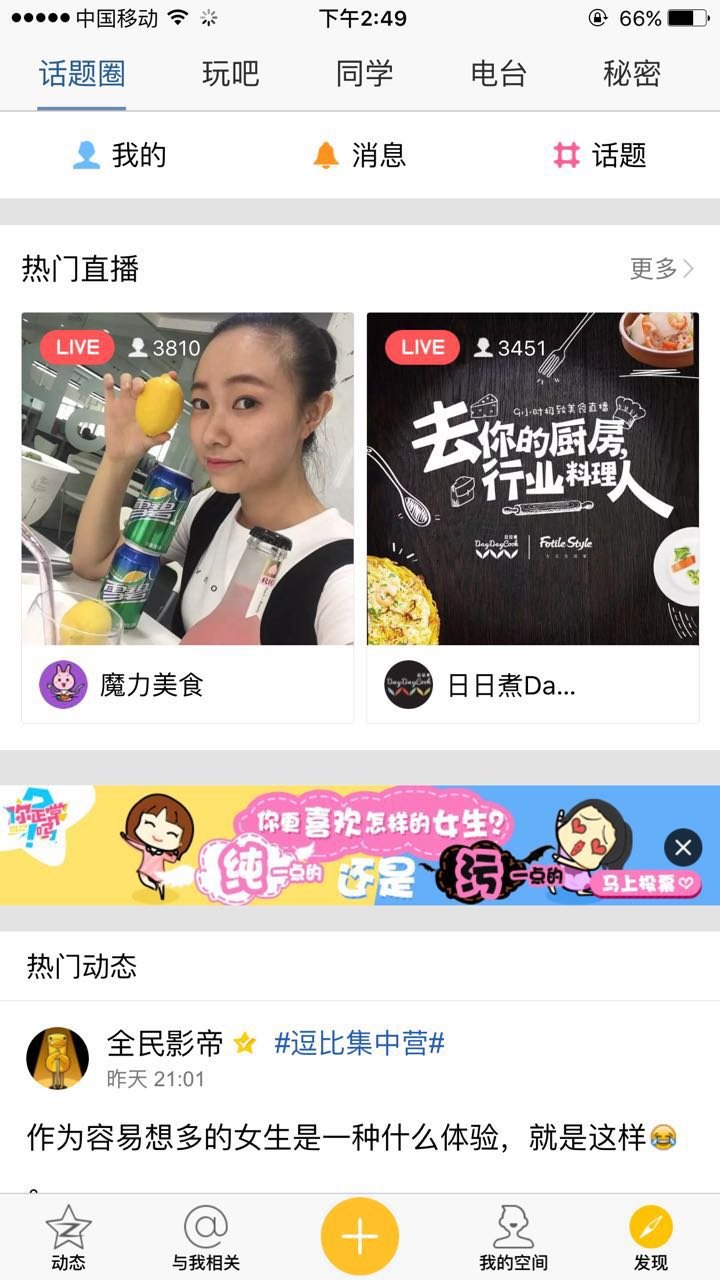Switch to the 玩吧 tab
Viewport: 720px width, 1280px height.
pyautogui.click(x=230, y=74)
